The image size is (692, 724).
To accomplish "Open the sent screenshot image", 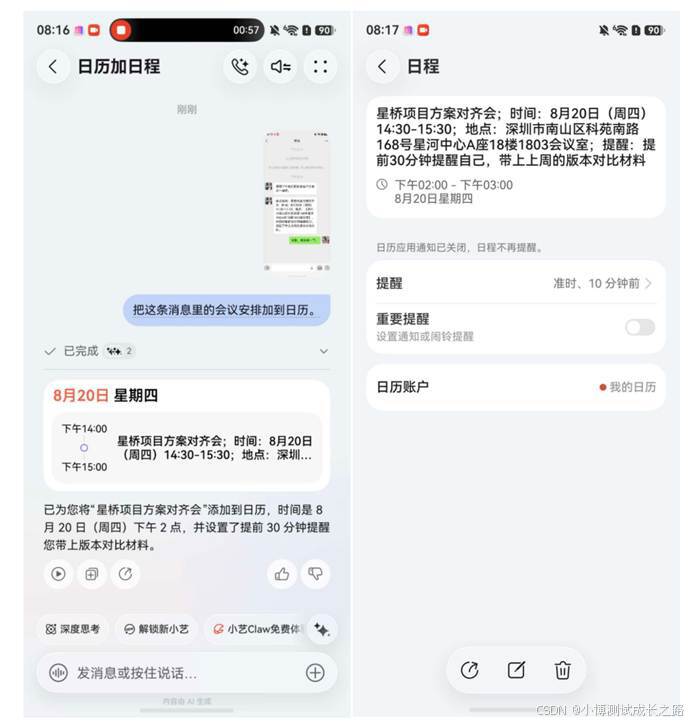I will coord(297,201).
